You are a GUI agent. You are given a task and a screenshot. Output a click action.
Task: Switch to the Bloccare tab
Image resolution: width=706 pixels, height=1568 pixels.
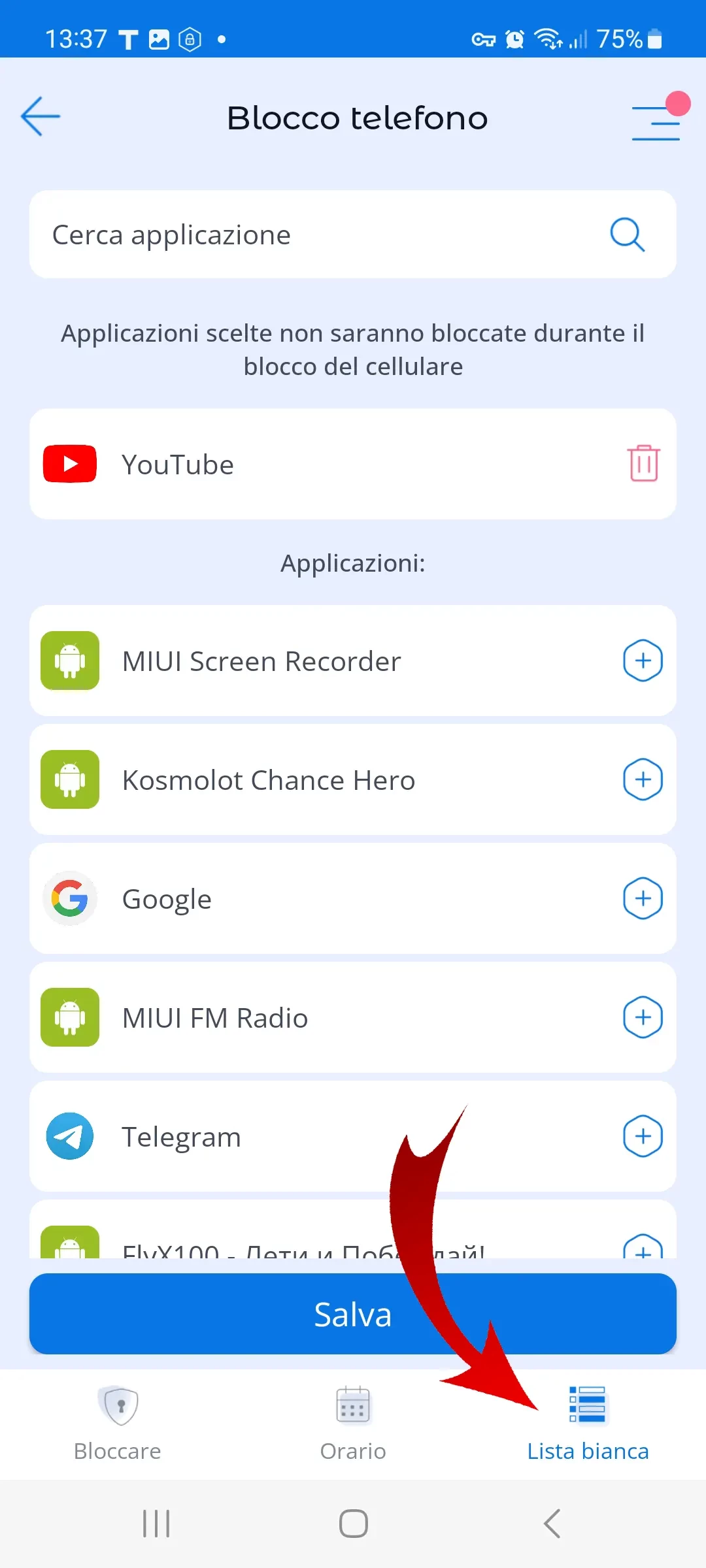pos(118,1424)
